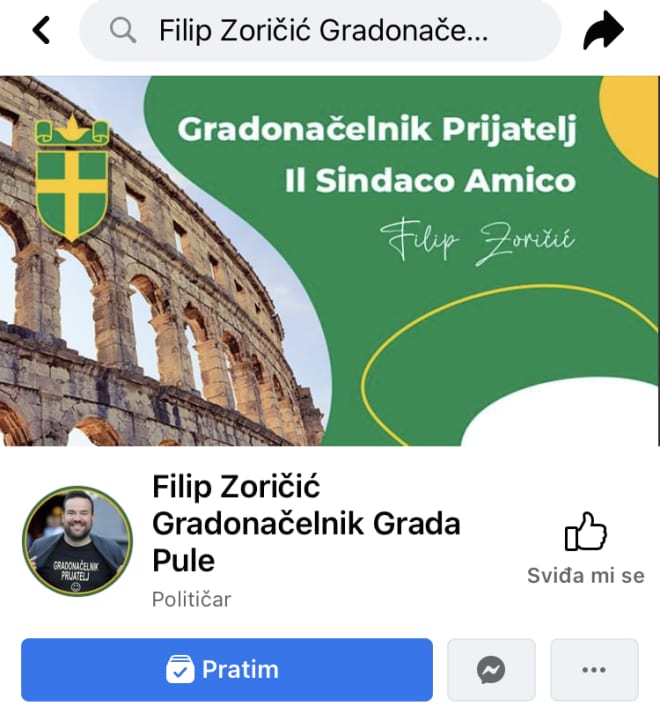Tap the blue Pratim follow button
The width and height of the screenshot is (660, 706).
(227, 669)
